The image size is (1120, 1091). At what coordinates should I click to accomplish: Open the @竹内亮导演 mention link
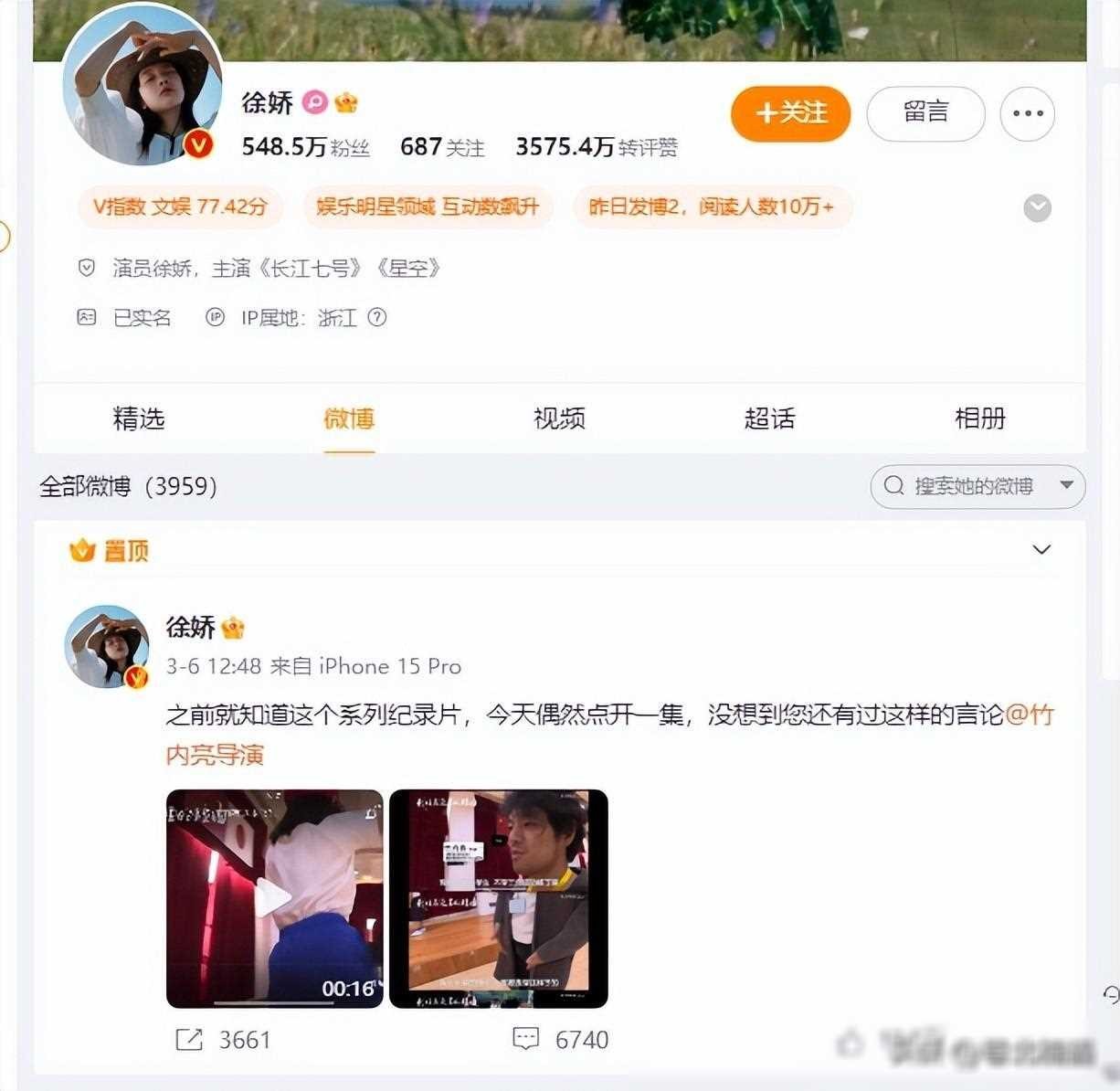[x=1029, y=714]
